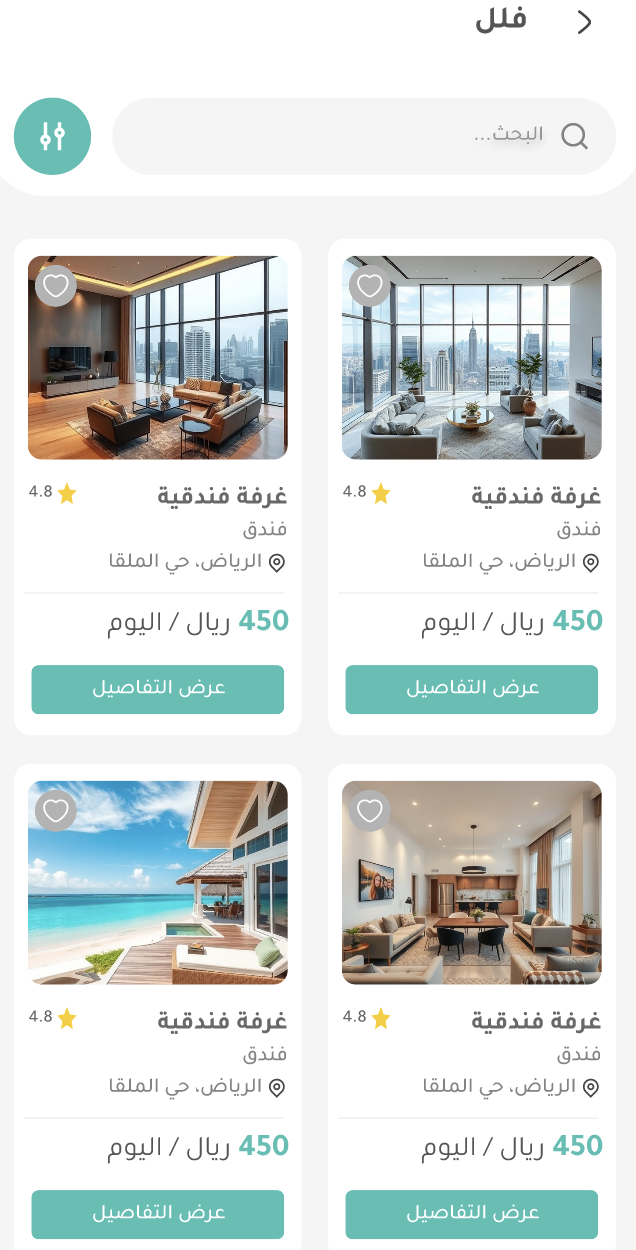Tap عرض التفاصيل under the dining table room
Viewport: 636px width, 1250px height.
point(472,1214)
